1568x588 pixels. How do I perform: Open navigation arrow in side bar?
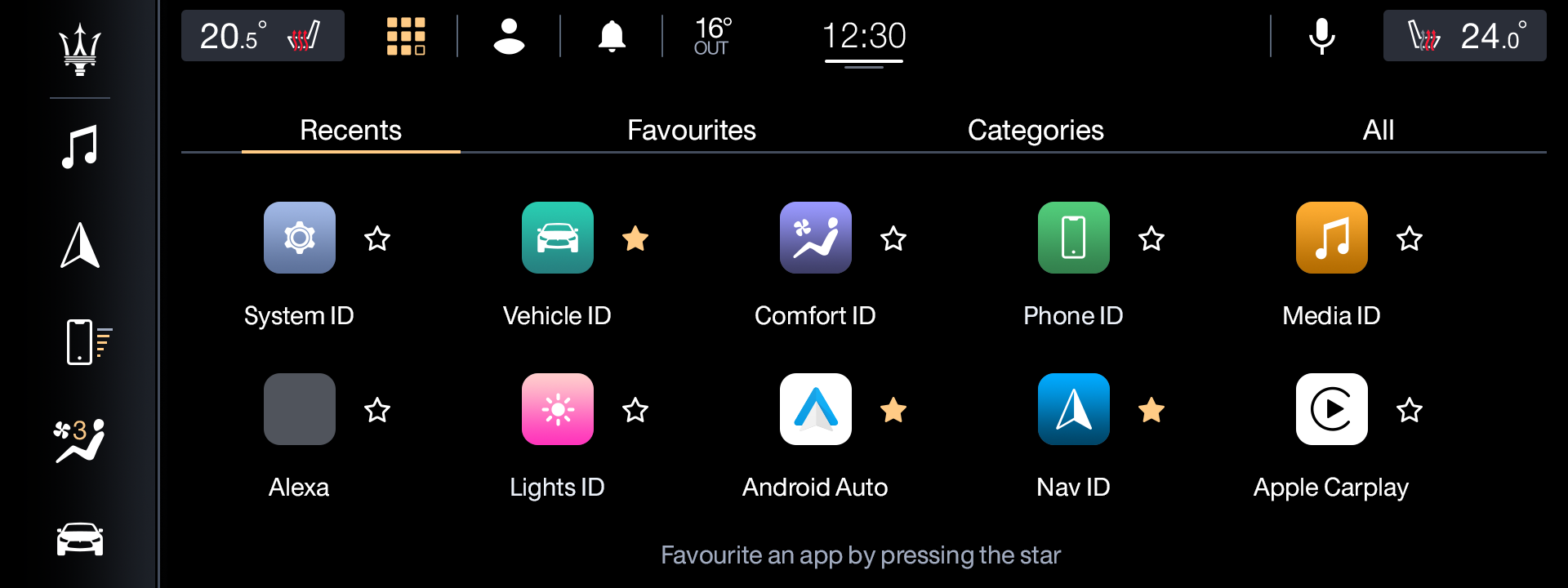click(x=80, y=245)
